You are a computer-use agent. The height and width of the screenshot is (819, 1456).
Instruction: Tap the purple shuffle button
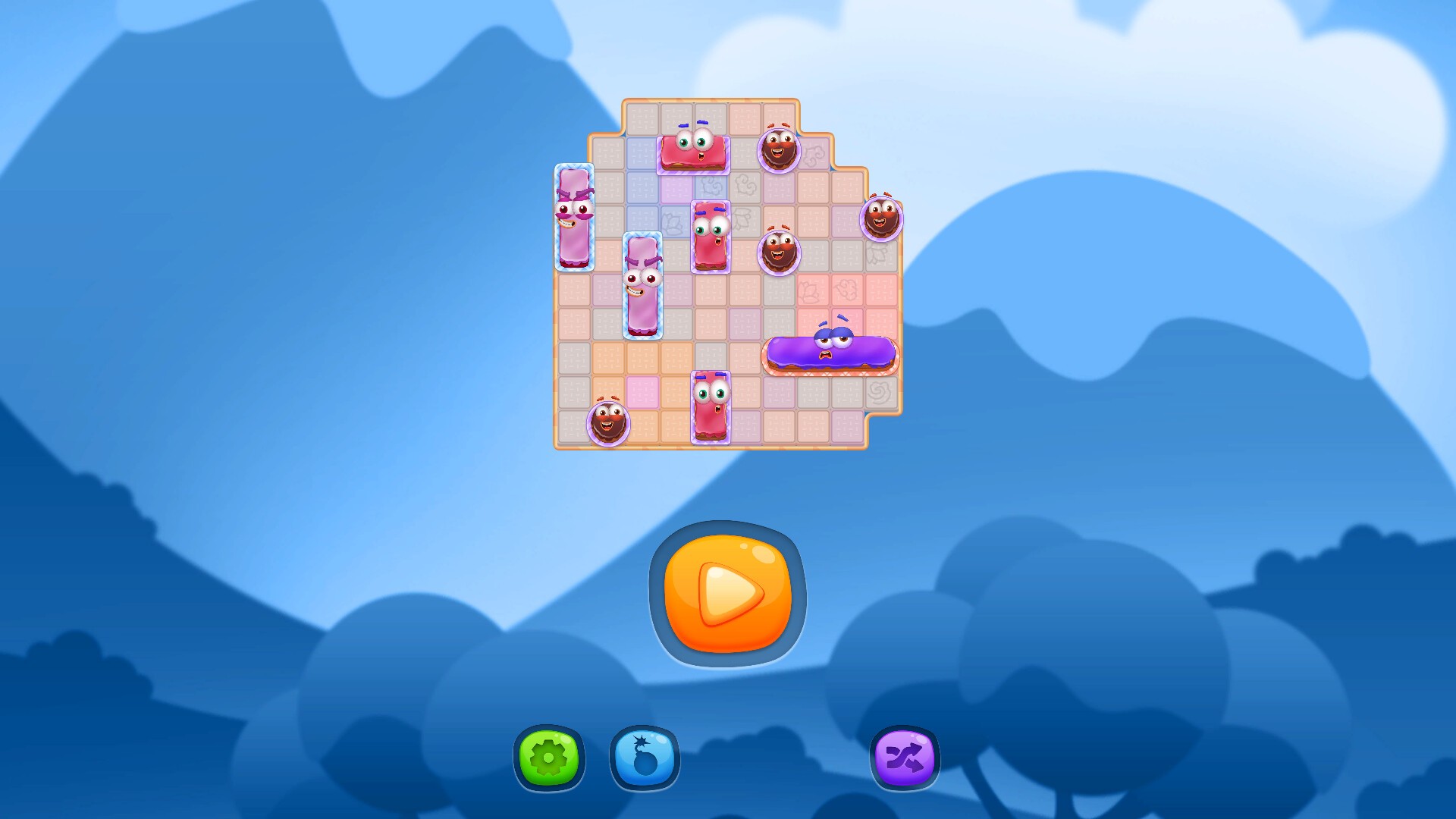point(905,758)
